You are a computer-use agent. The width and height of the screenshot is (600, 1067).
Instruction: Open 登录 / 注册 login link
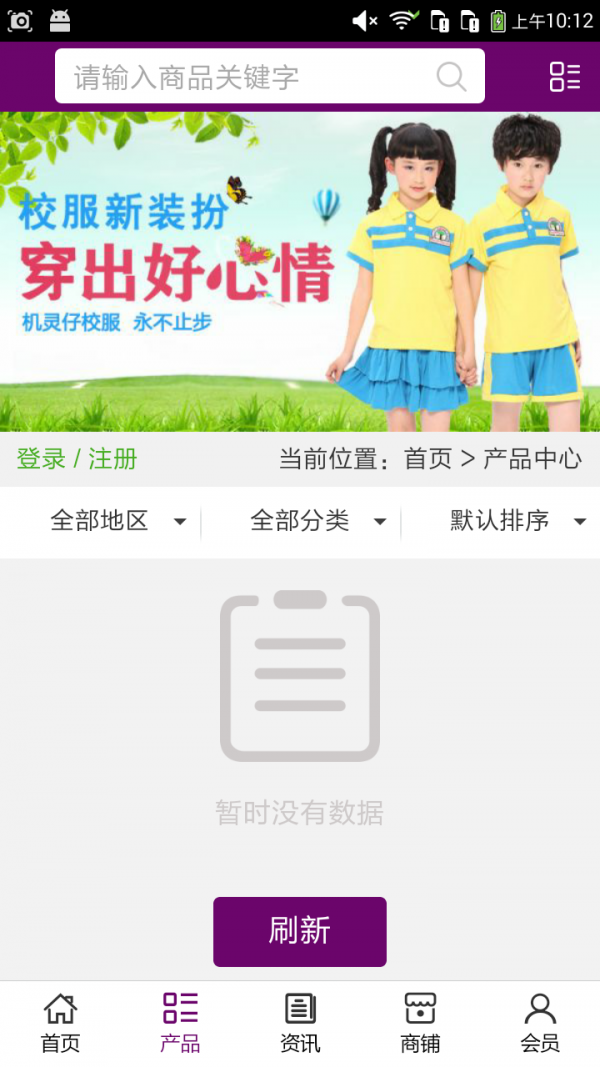(x=77, y=459)
